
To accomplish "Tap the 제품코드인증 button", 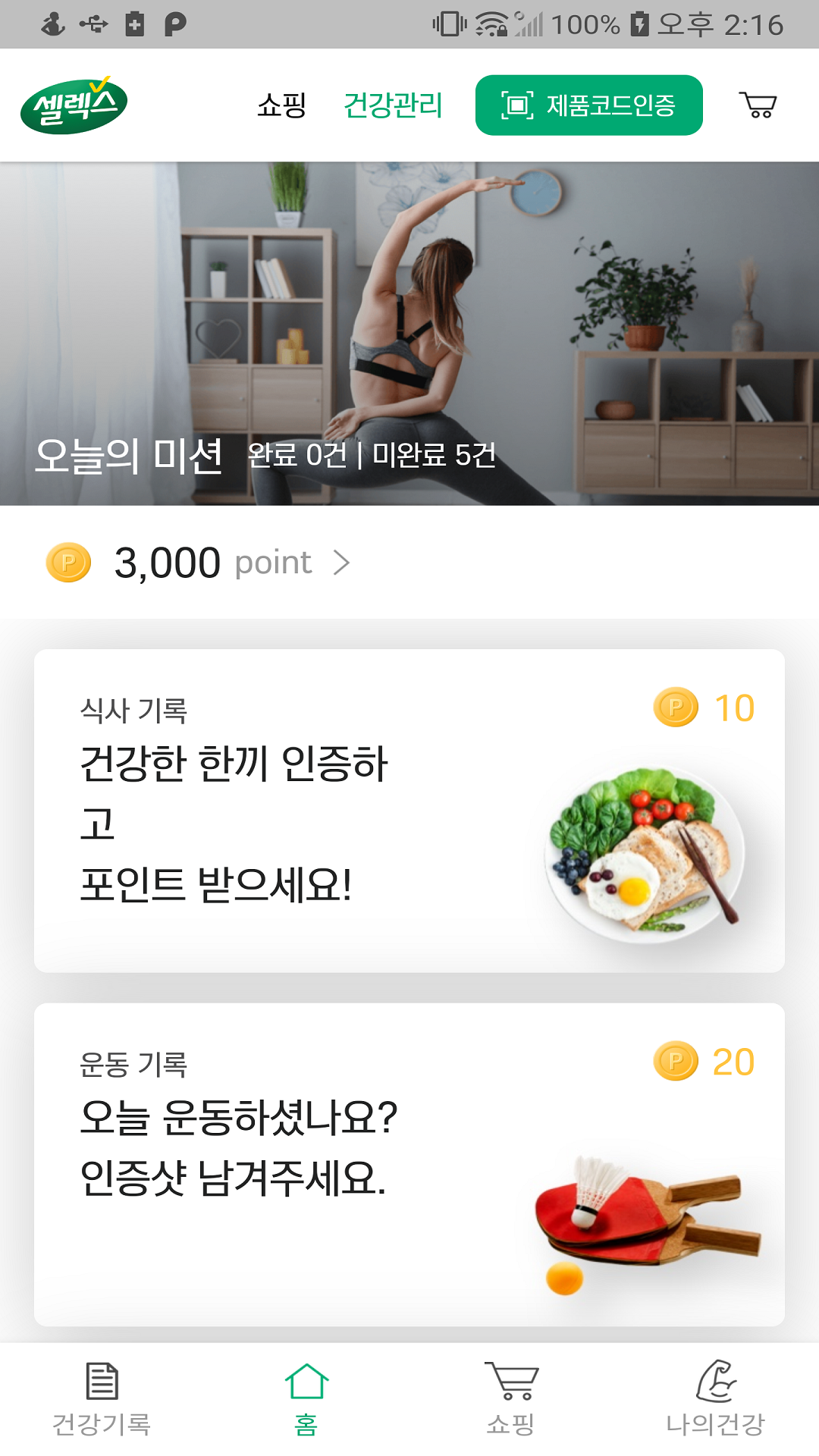I will 588,105.
